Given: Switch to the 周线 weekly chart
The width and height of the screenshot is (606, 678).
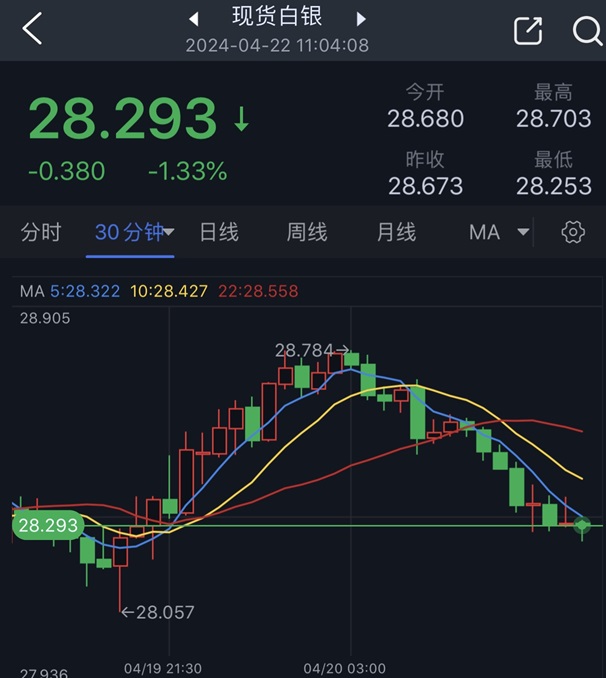Looking at the screenshot, I should point(307,233).
